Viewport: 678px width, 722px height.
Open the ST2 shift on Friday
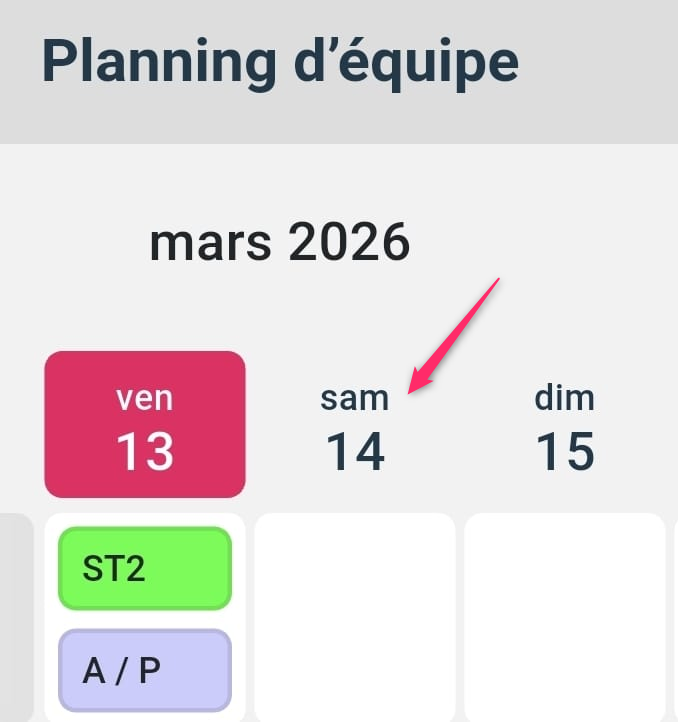click(x=145, y=568)
